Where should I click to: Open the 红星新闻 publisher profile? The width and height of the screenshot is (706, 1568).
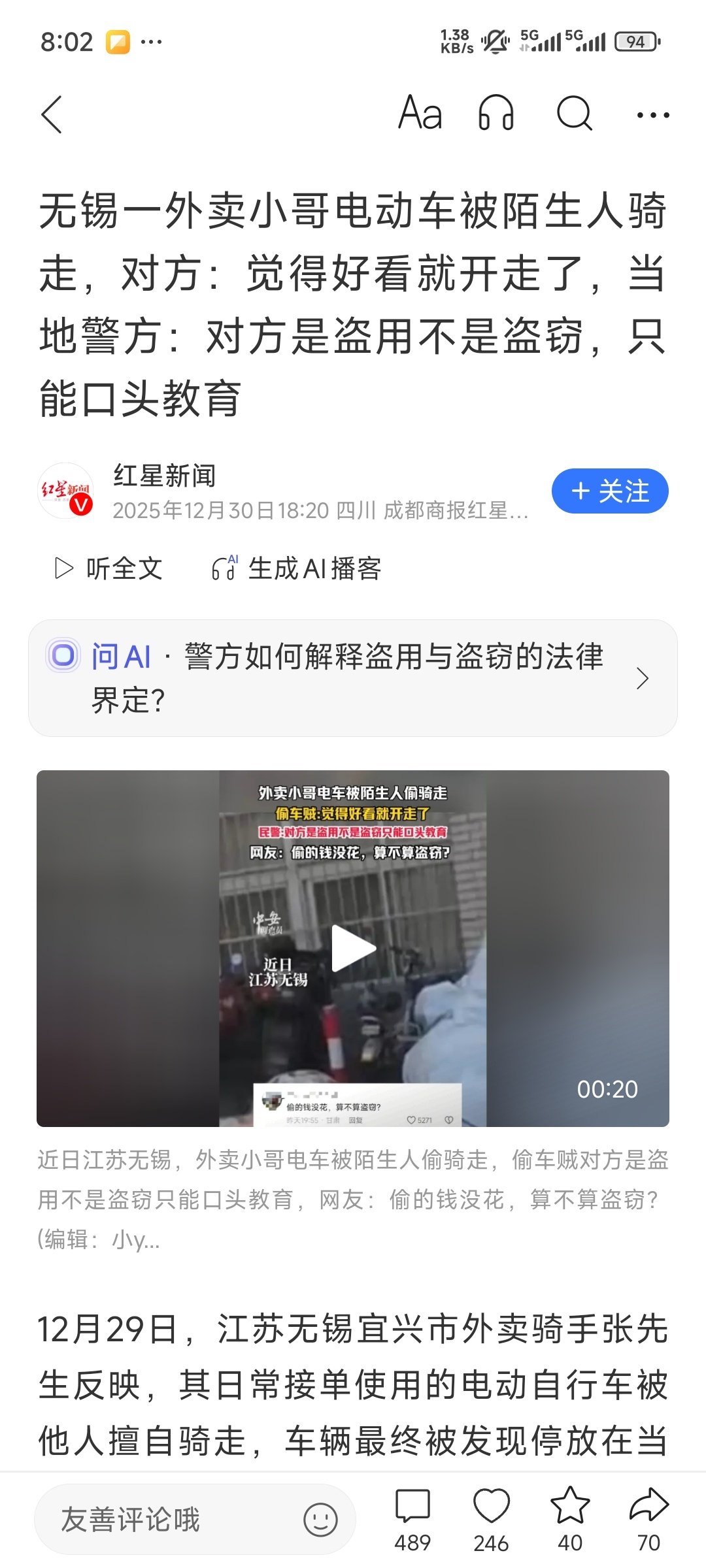165,476
